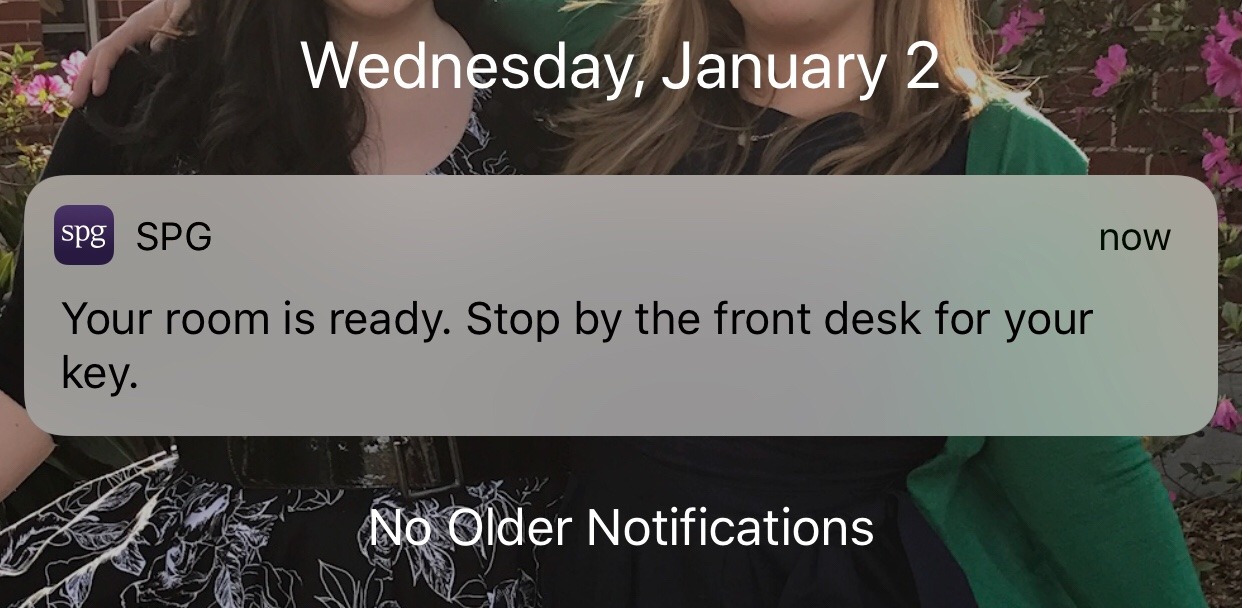Open the SPG room ready notification

(x=620, y=320)
